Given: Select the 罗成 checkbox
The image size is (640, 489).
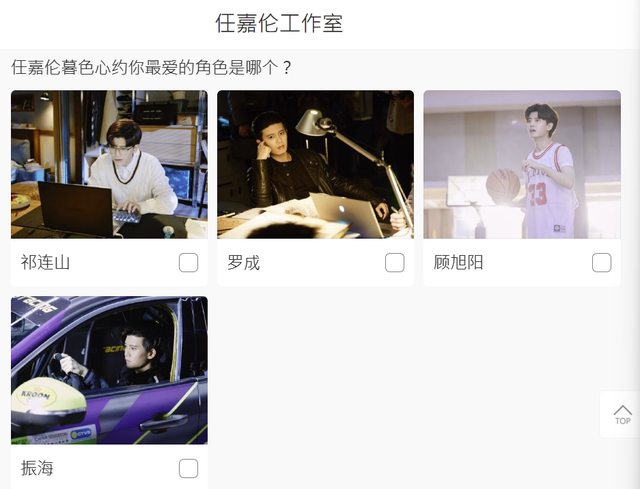Looking at the screenshot, I should (x=395, y=263).
